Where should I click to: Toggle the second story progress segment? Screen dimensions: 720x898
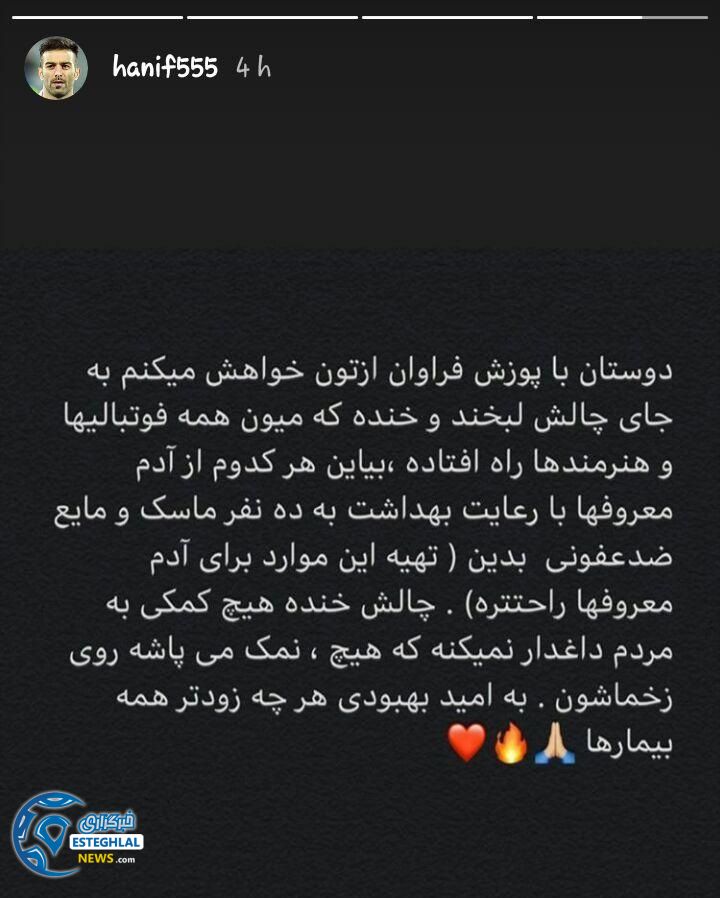tap(272, 17)
